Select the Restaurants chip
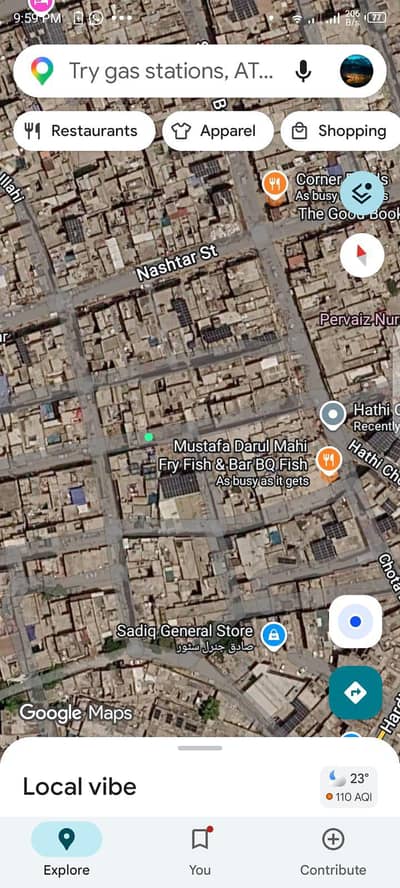This screenshot has height=888, width=400. pyautogui.click(x=84, y=131)
